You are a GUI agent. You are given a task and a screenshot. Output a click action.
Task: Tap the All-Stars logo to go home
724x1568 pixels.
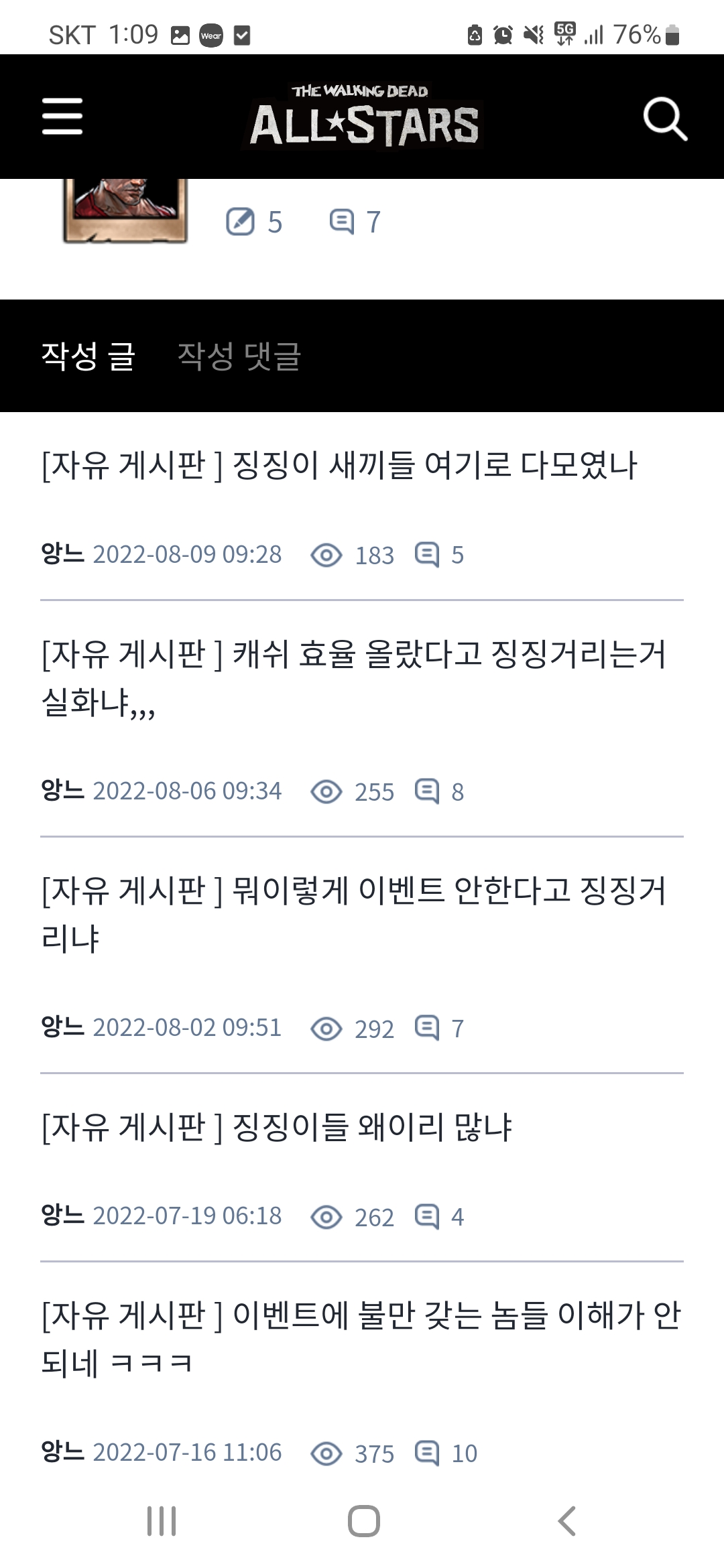(363, 117)
